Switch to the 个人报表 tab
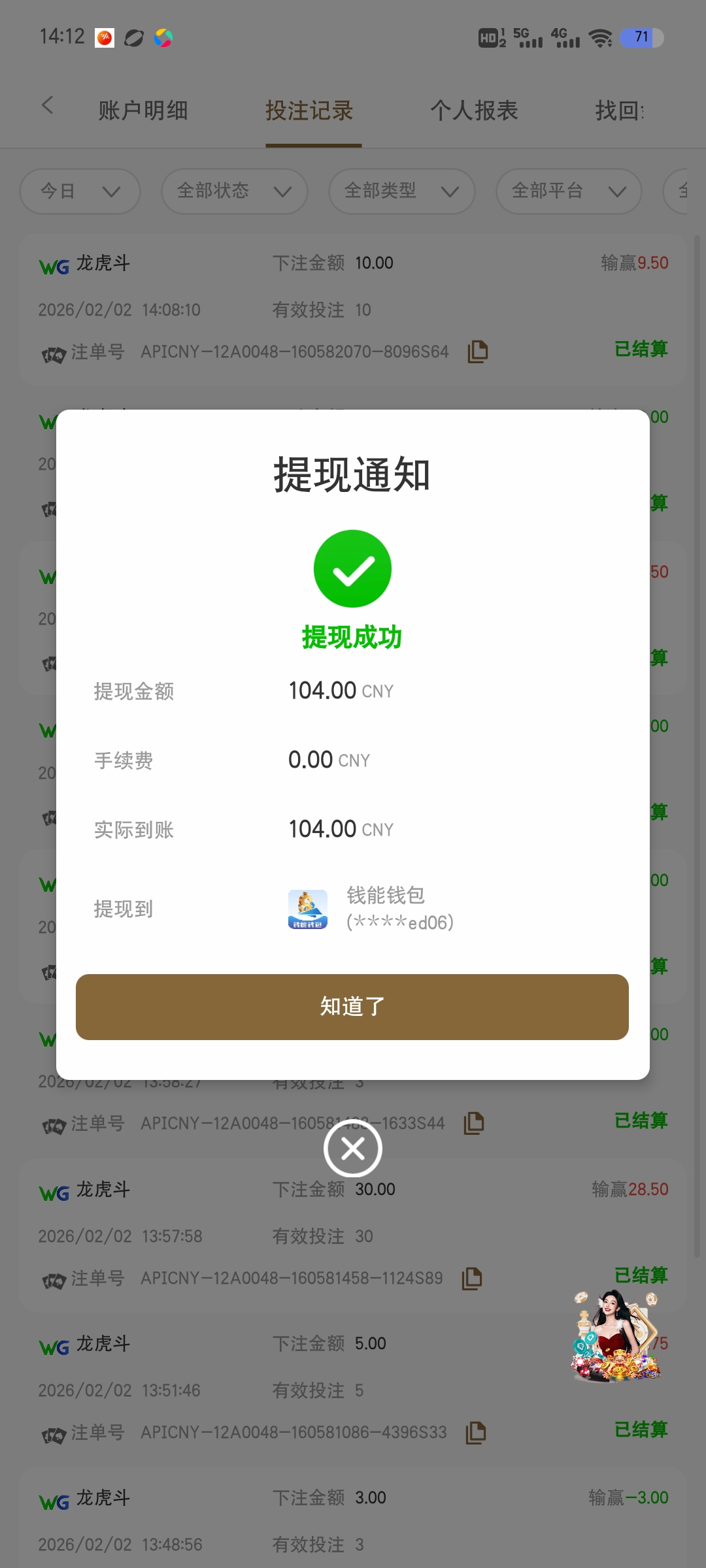Image resolution: width=706 pixels, height=1568 pixels. point(474,110)
